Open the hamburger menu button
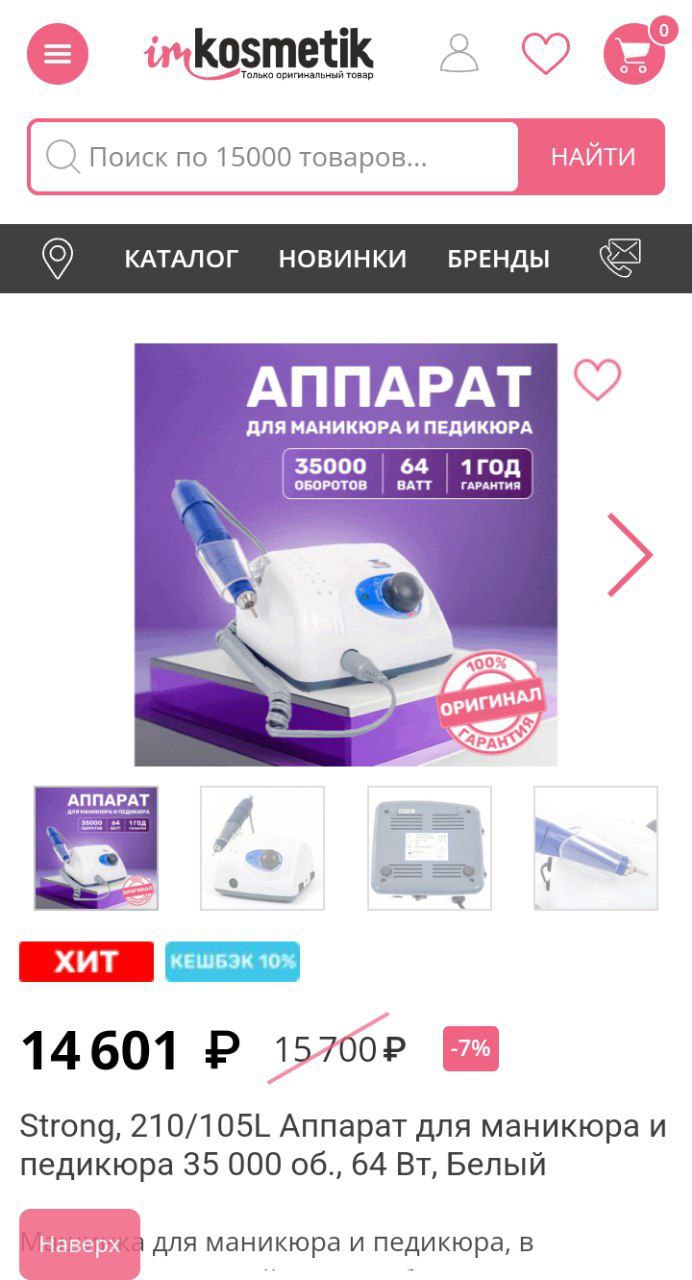 pyautogui.click(x=58, y=53)
